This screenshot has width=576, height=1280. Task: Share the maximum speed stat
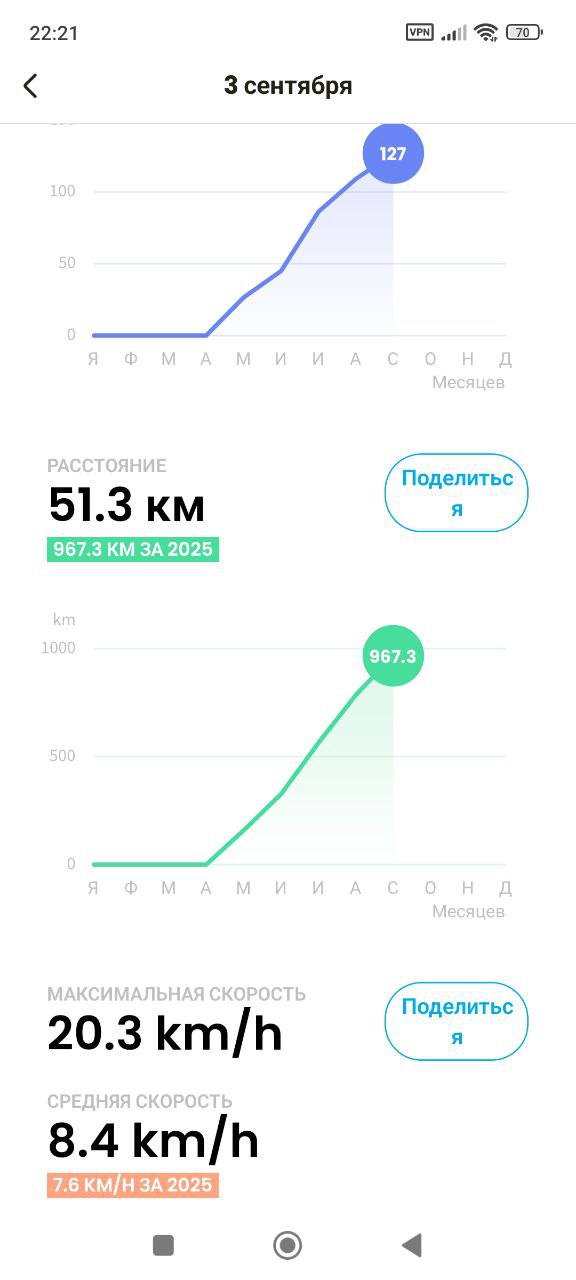click(456, 1021)
